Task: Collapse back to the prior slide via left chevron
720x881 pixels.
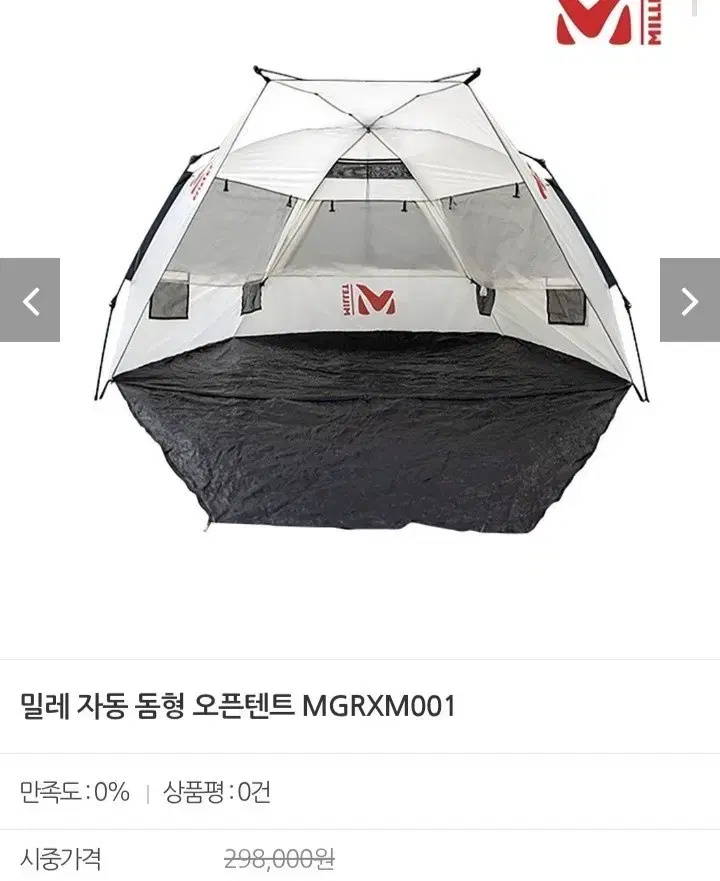Action: click(x=30, y=298)
